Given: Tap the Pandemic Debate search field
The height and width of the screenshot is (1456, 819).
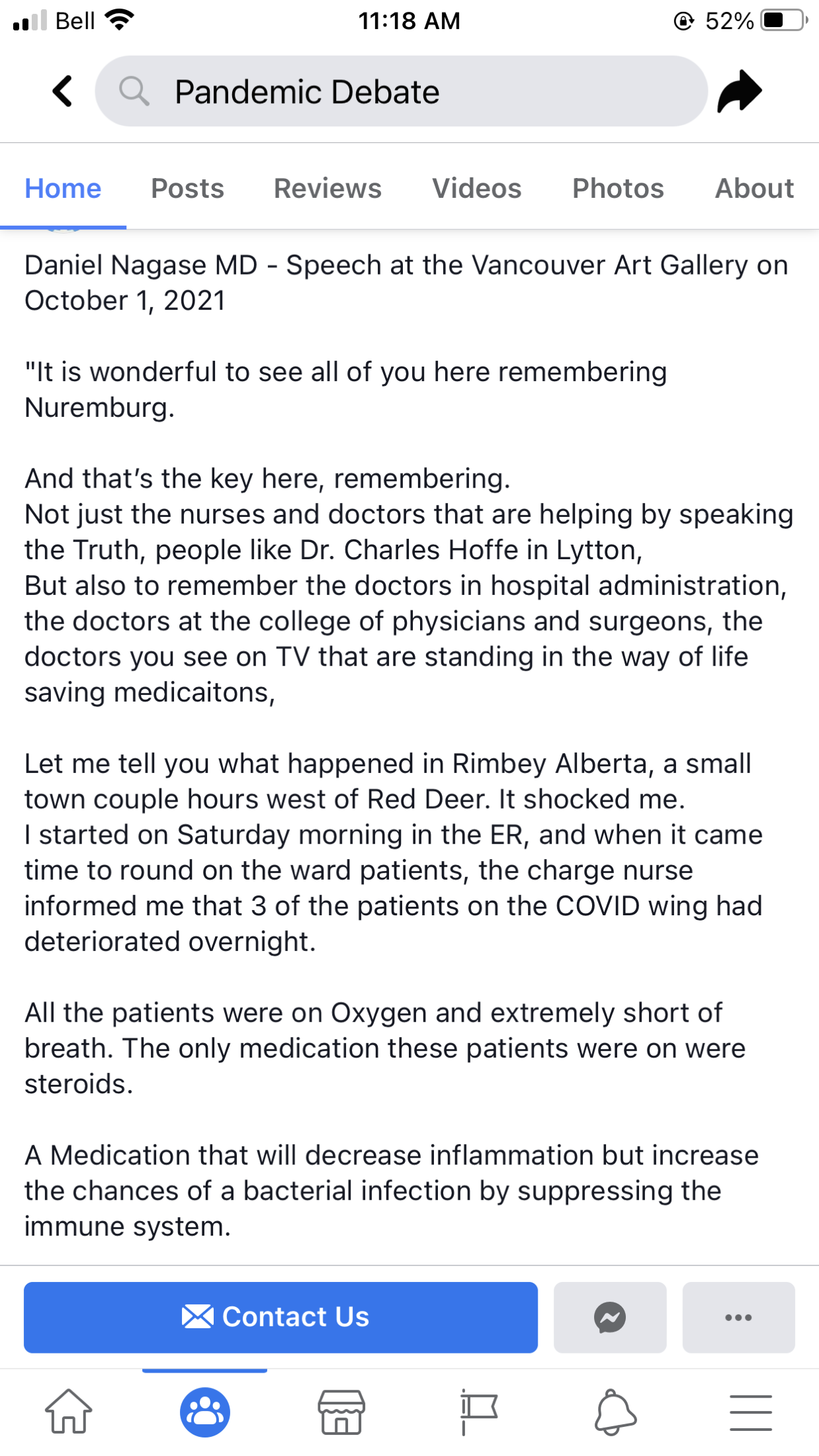Looking at the screenshot, I should click(x=401, y=91).
